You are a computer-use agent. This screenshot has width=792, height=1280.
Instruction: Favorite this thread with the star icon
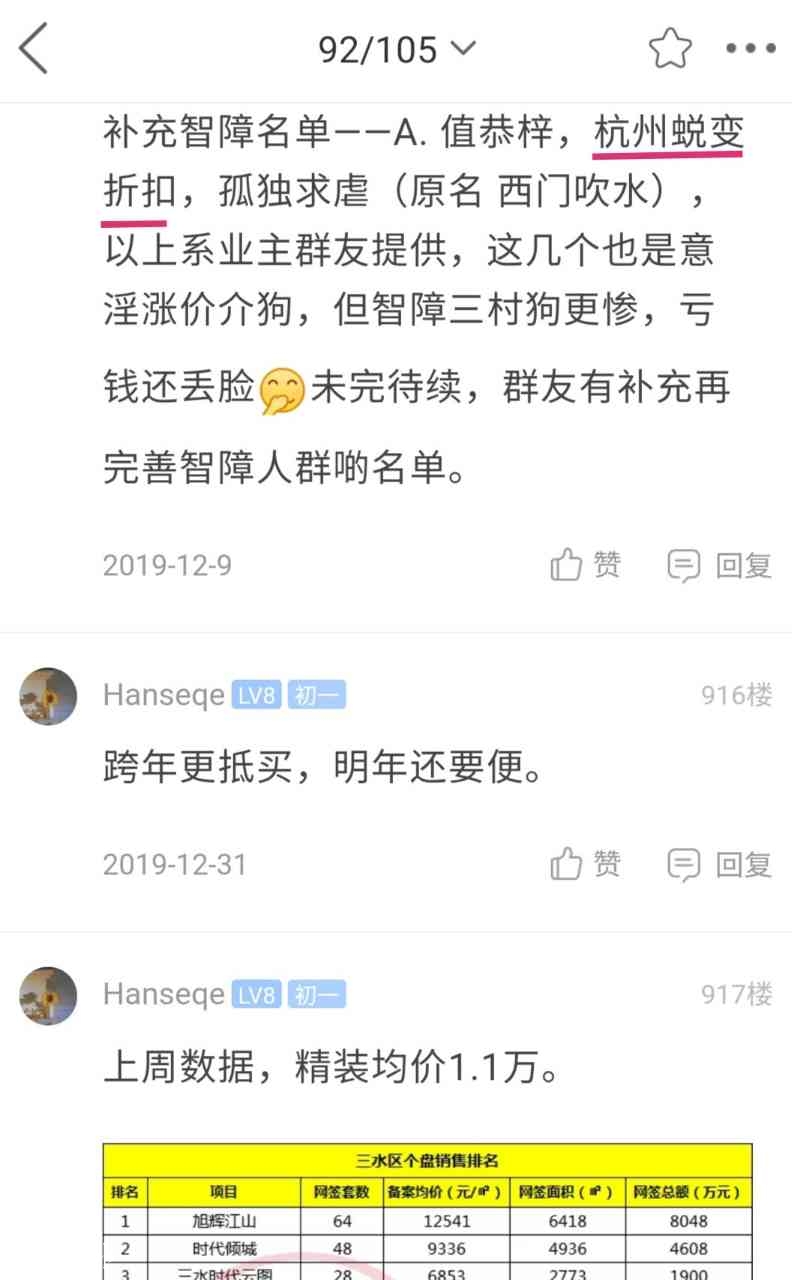pyautogui.click(x=669, y=48)
